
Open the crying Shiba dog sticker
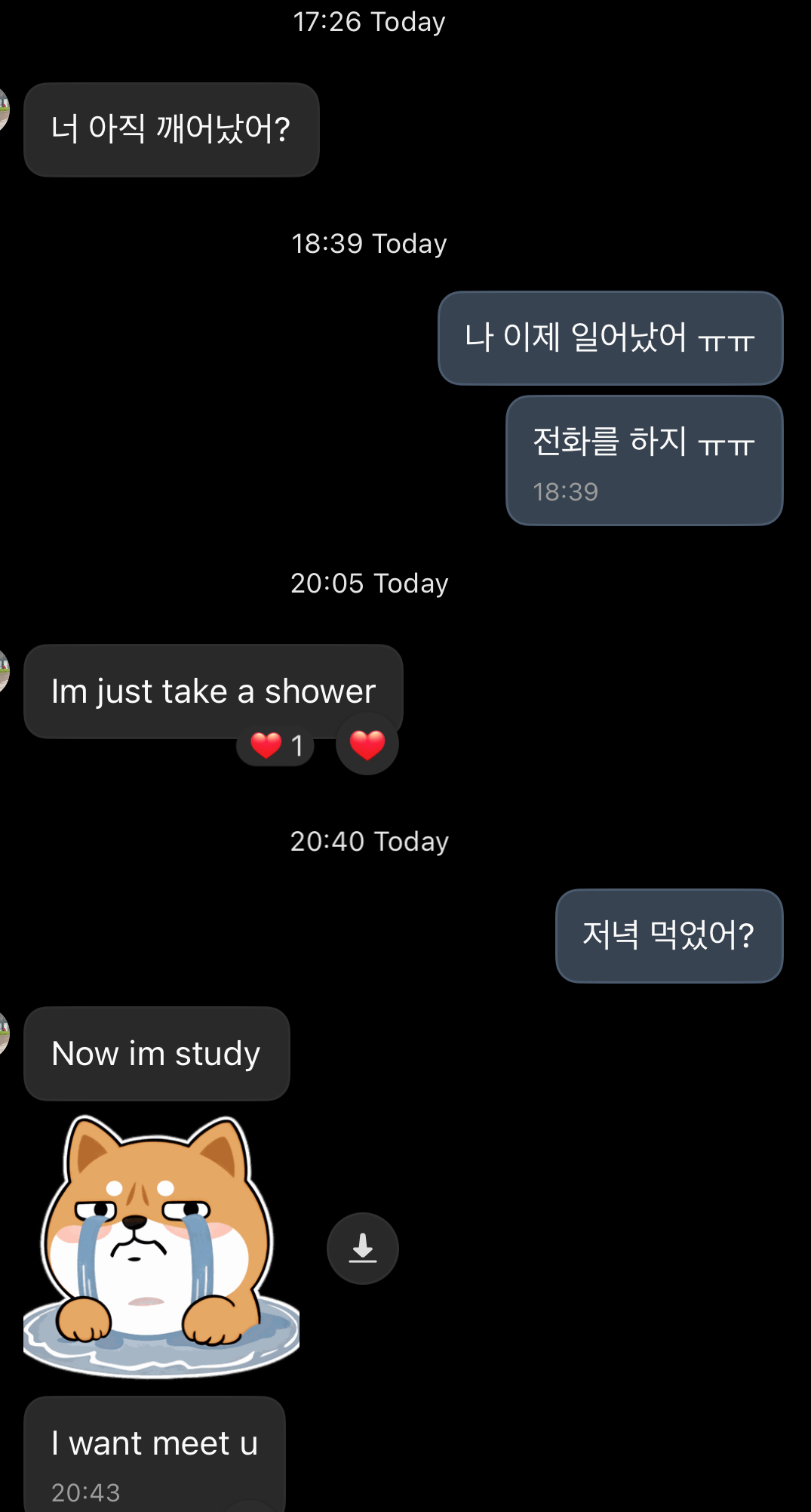[x=161, y=1246]
